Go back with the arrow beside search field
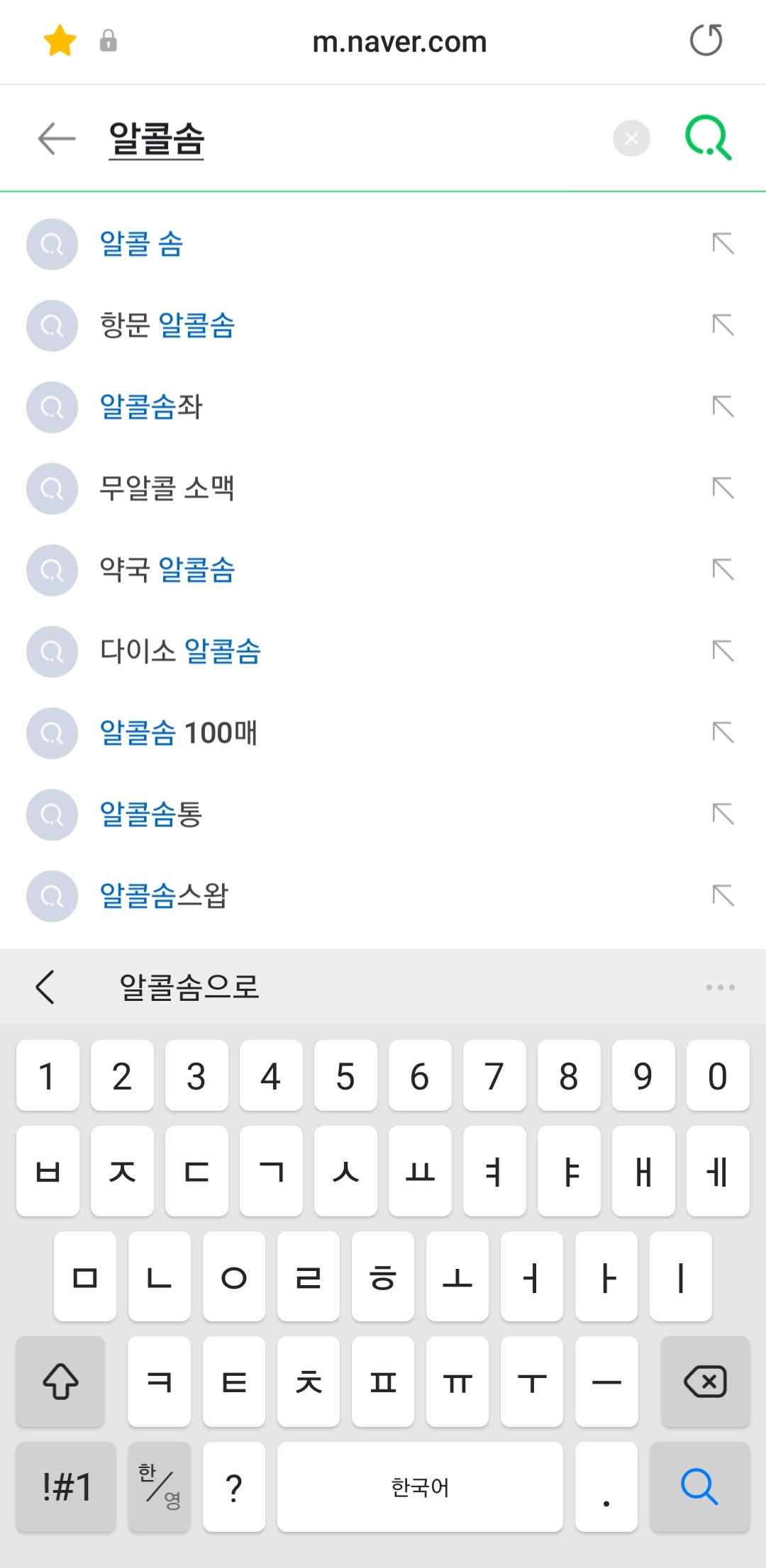766x1568 pixels. pos(57,138)
